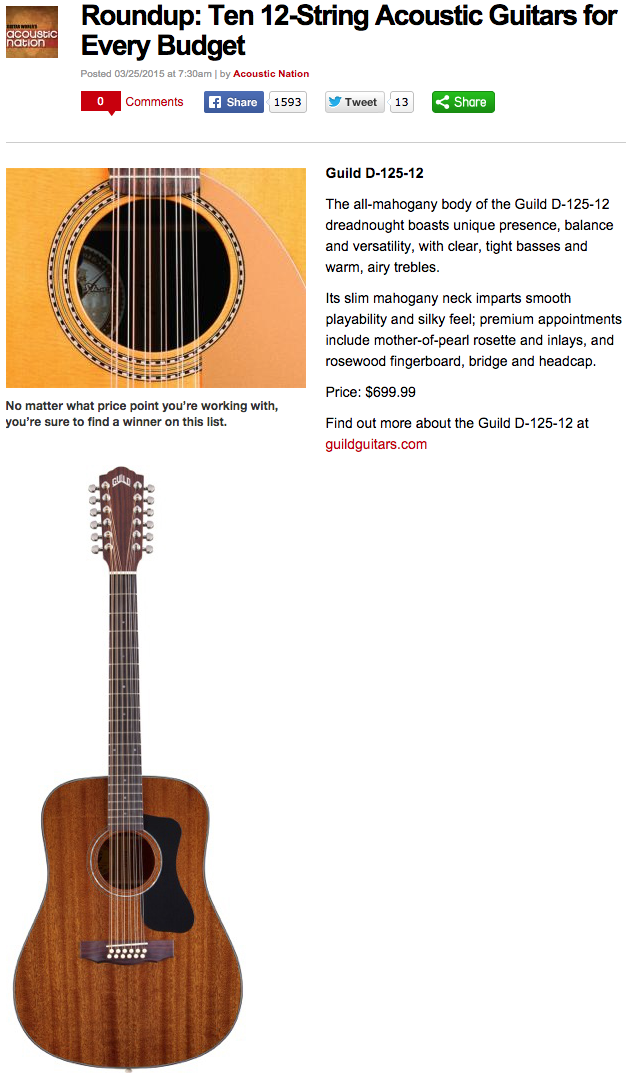Tap the green Share button

463,102
